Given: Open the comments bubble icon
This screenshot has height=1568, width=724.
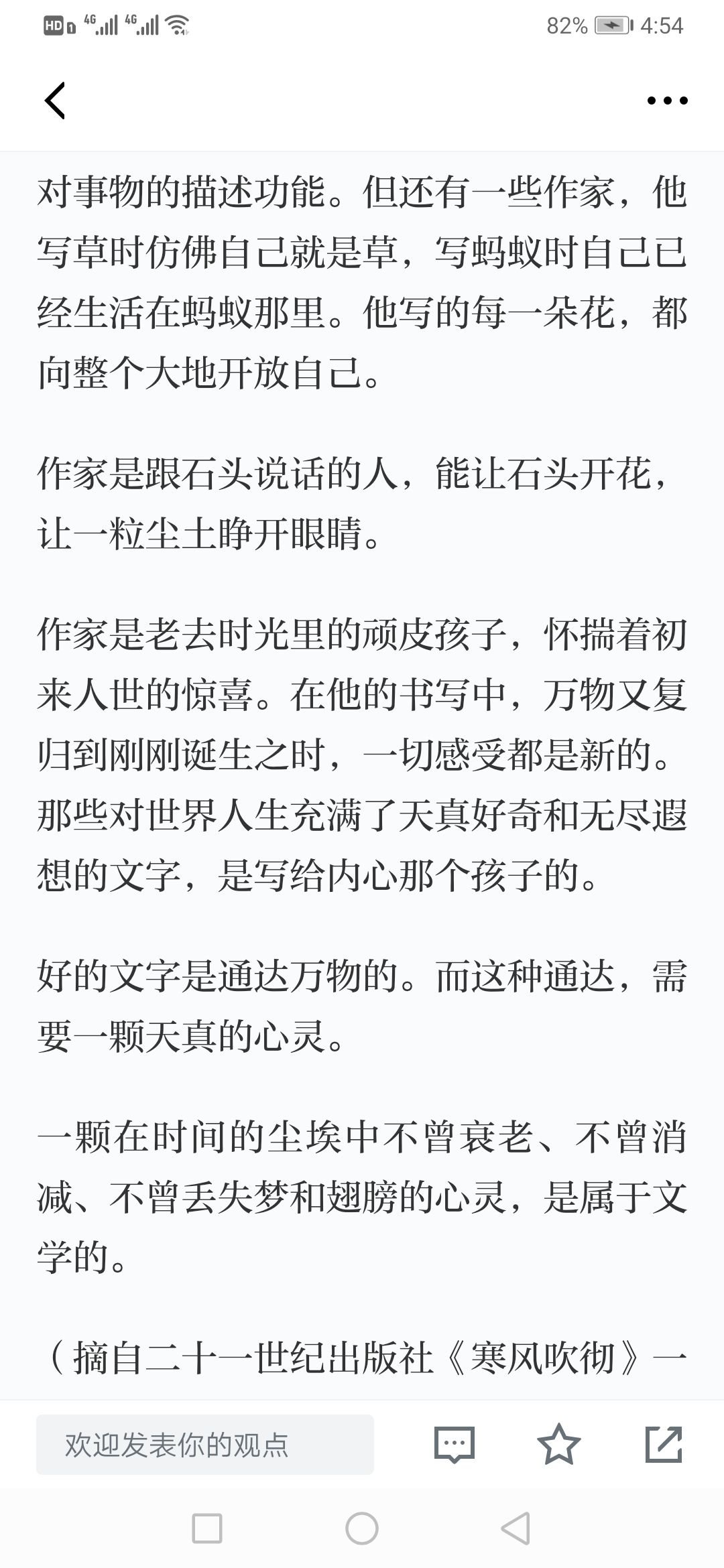Looking at the screenshot, I should [x=455, y=1445].
